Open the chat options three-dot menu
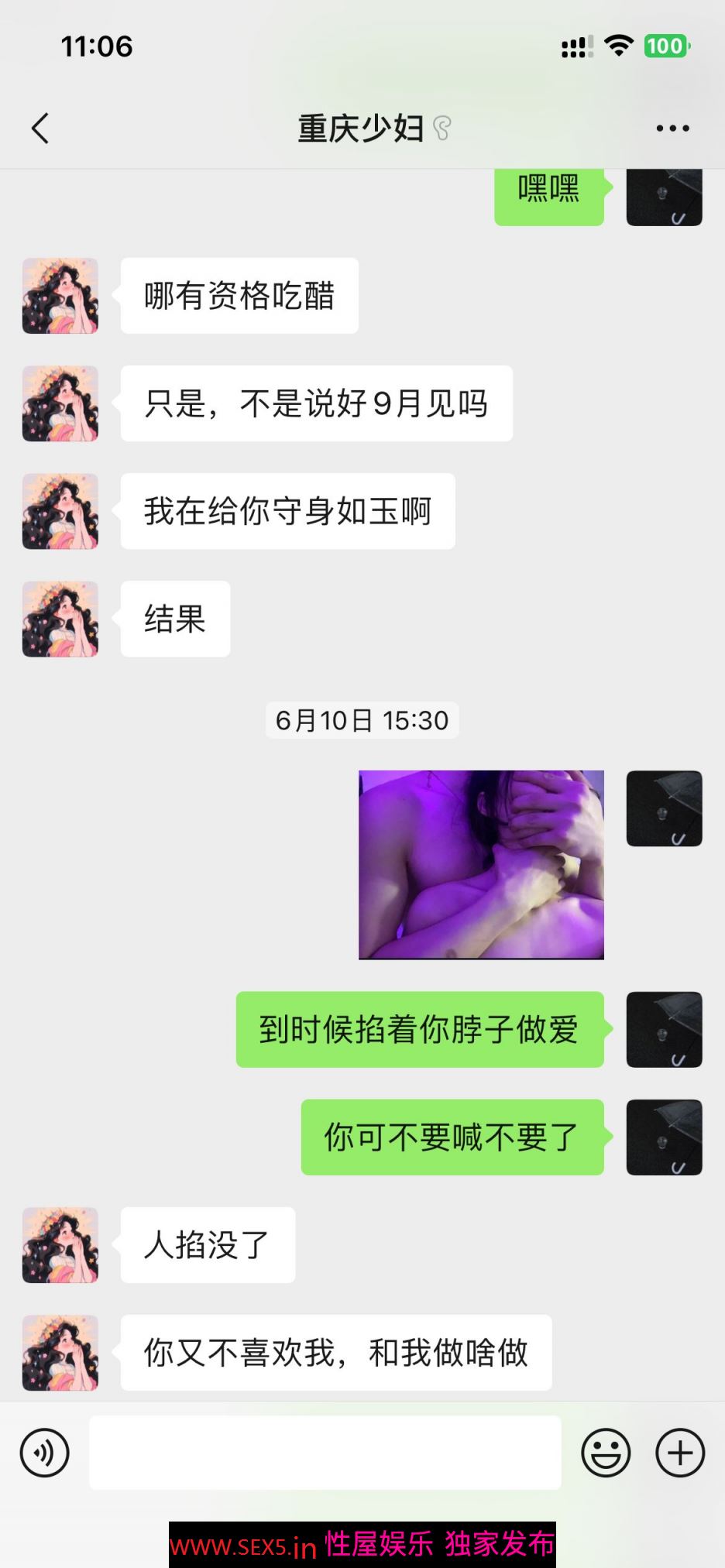 click(672, 129)
